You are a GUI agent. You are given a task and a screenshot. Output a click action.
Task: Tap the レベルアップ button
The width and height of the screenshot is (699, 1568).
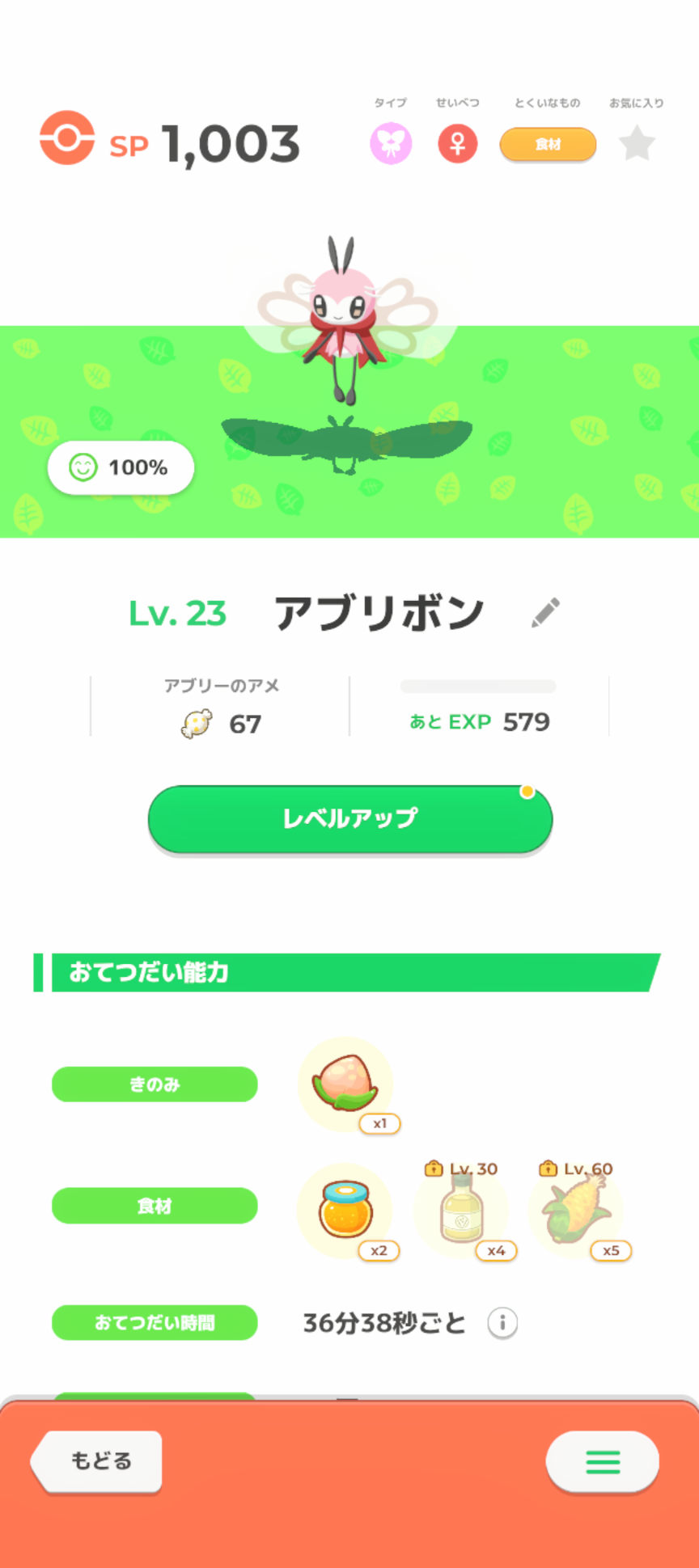coord(349,819)
